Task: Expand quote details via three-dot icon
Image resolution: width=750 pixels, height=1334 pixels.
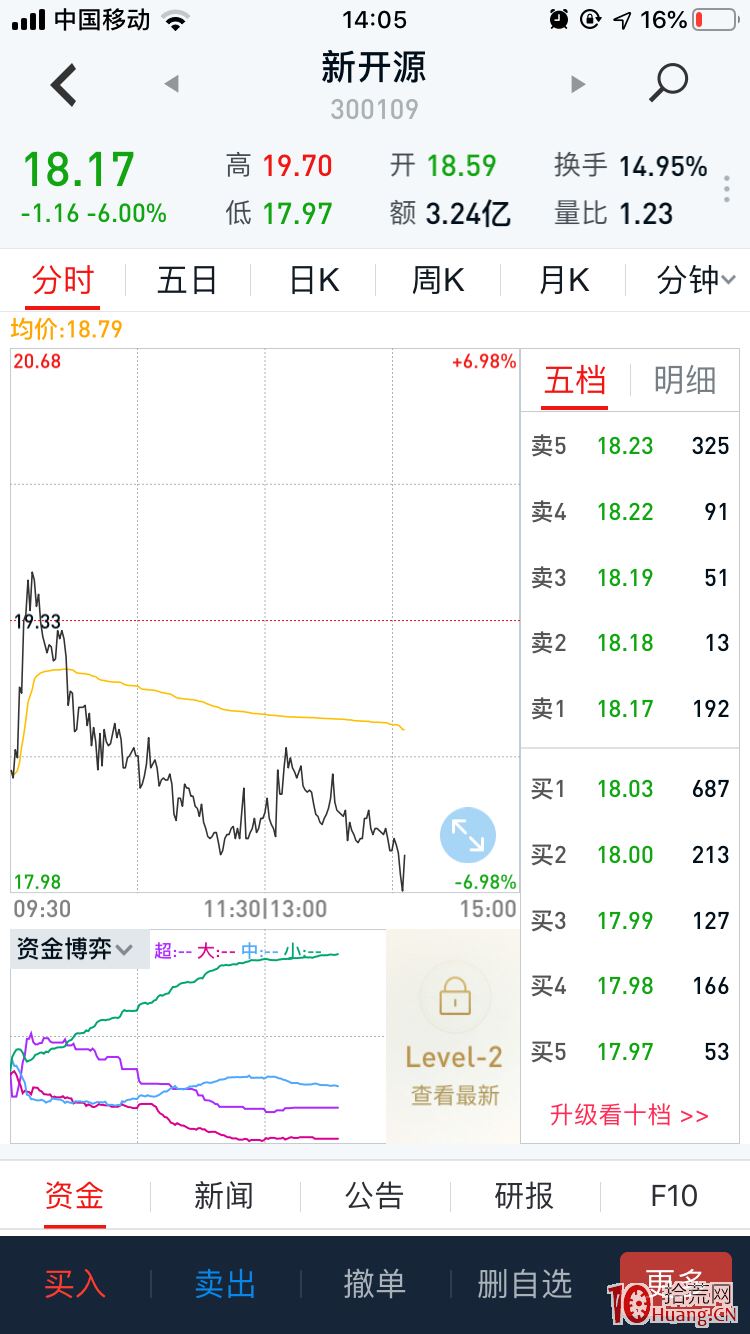Action: 727,189
